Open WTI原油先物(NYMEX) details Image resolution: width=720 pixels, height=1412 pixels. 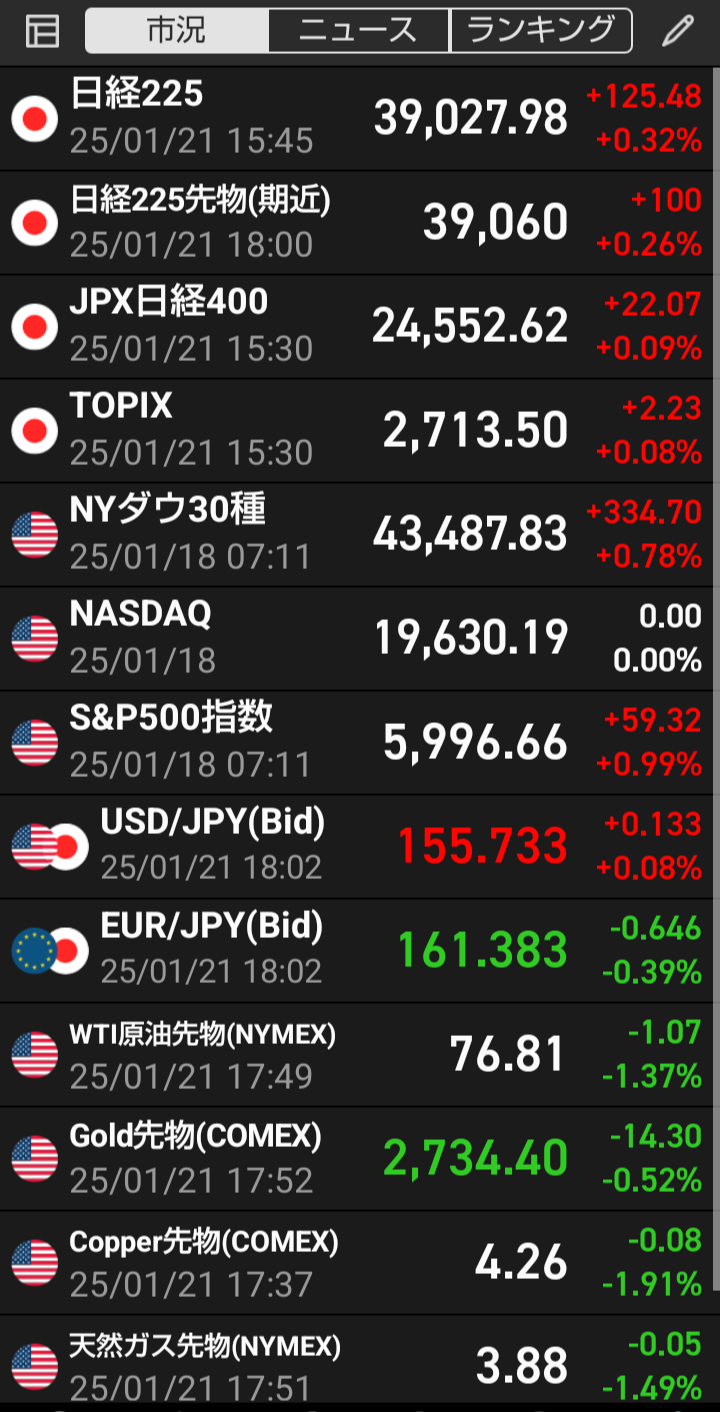click(x=356, y=1055)
